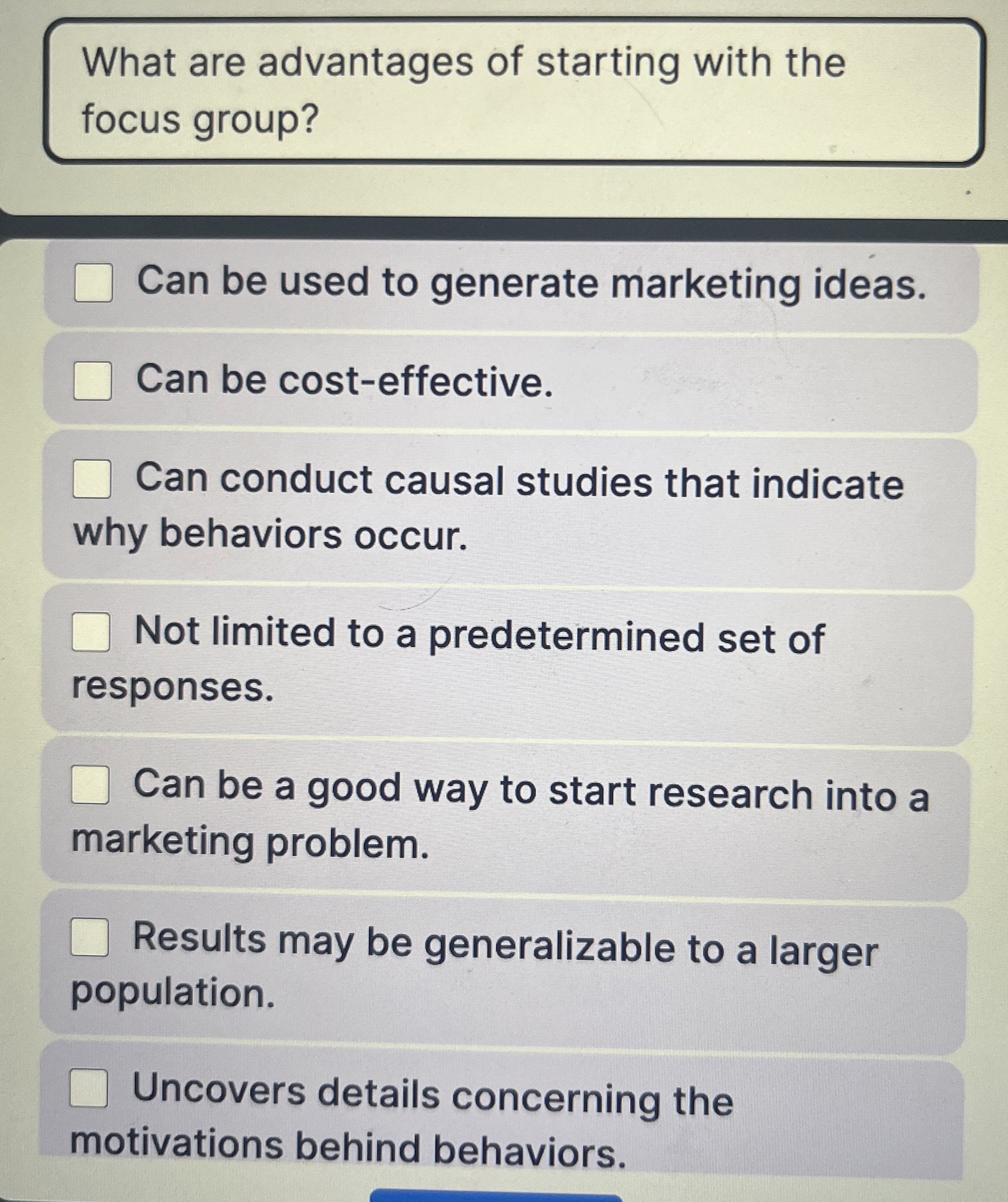Check 'Can be used to generate marketing ideas'

tap(93, 283)
